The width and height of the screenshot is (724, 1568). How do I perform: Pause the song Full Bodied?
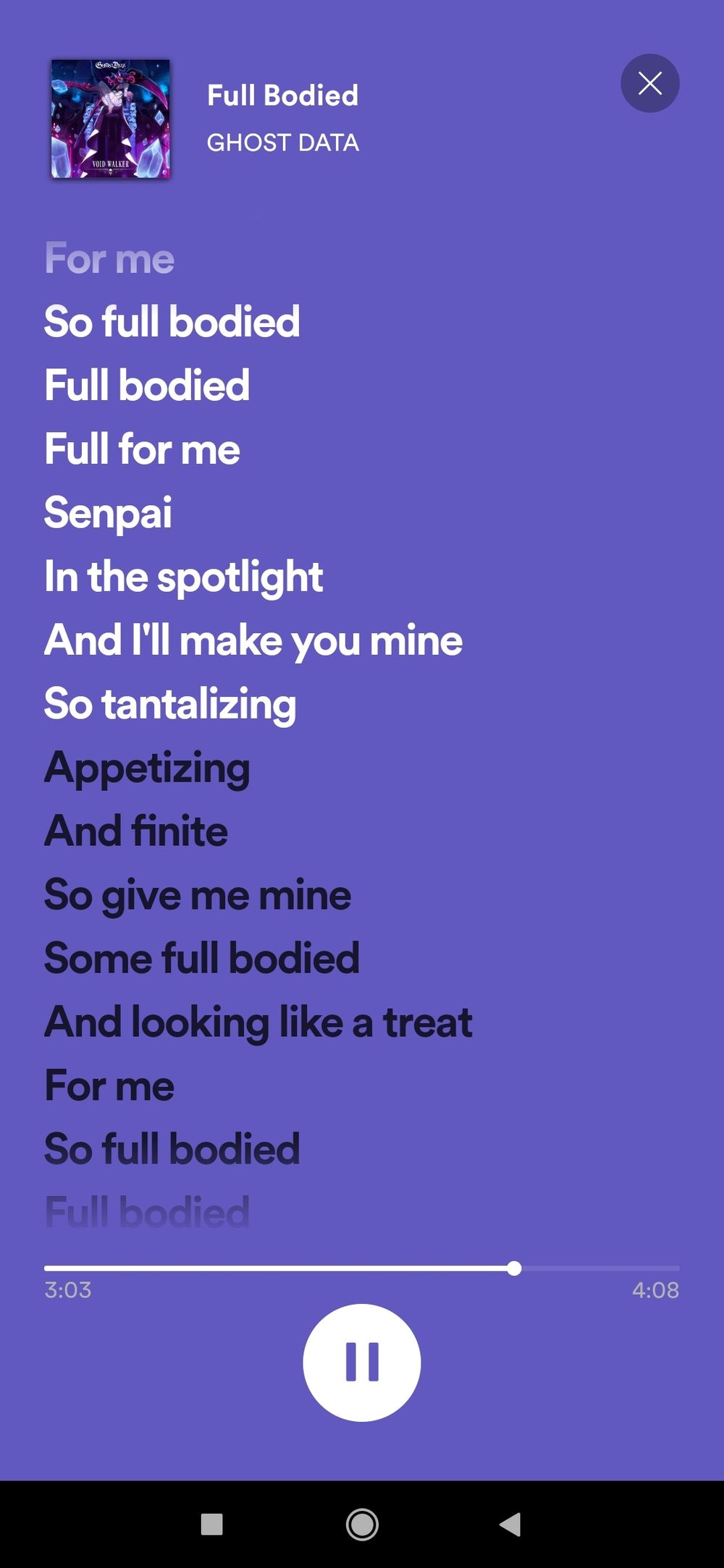[x=362, y=1363]
